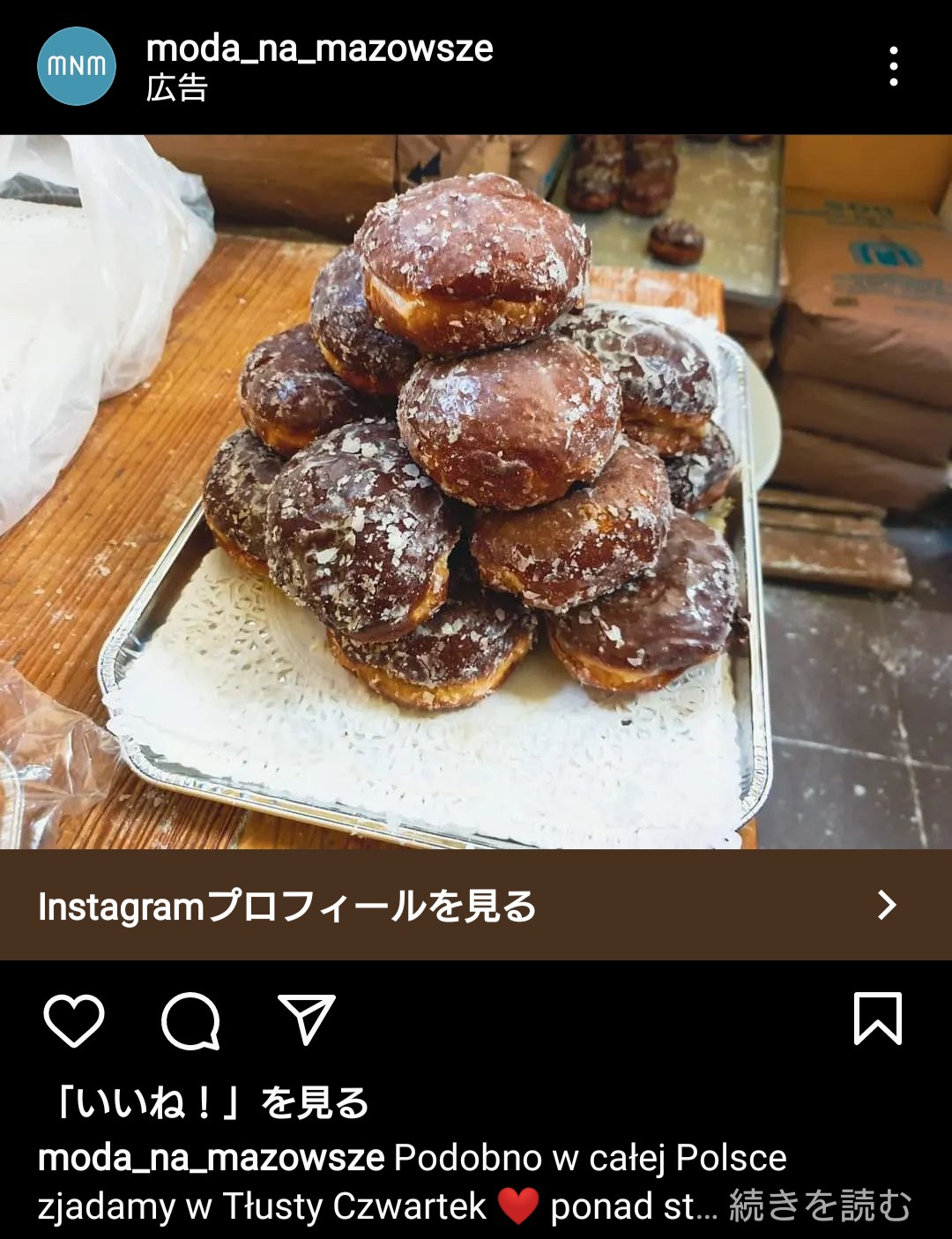Open the moda_na_mazowsze profile picture
The width and height of the screenshot is (952, 1239).
77,66
